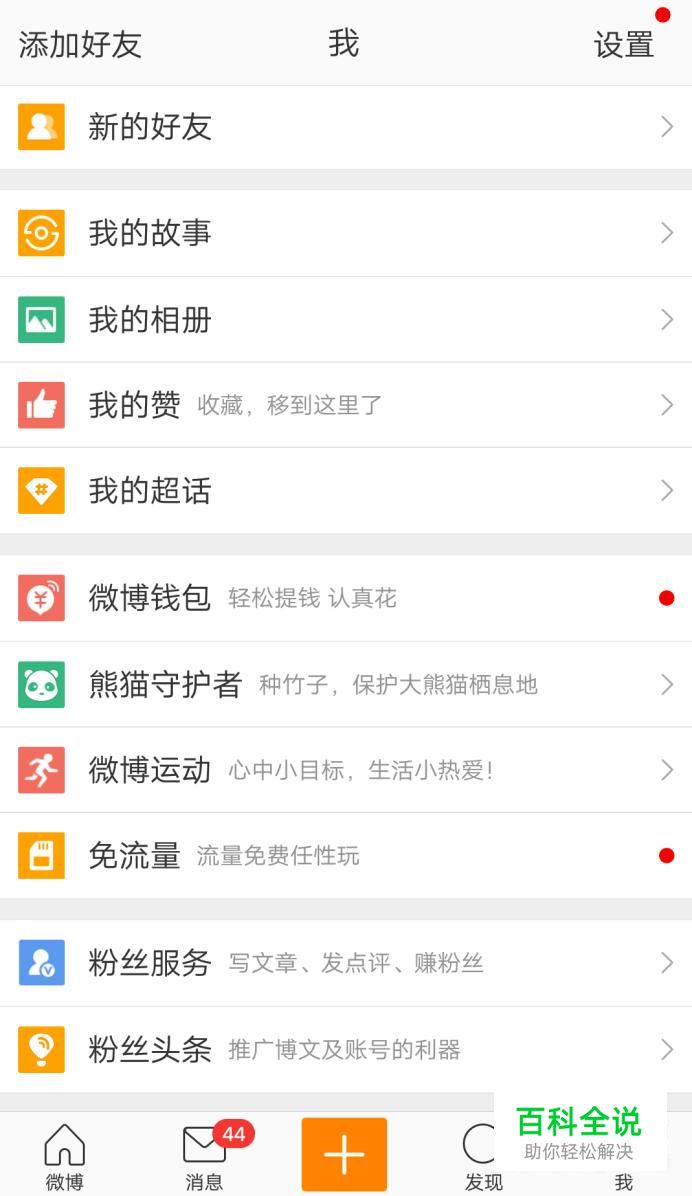Tap the 免流量 free data row
Viewport: 692px width, 1196px height.
(346, 856)
